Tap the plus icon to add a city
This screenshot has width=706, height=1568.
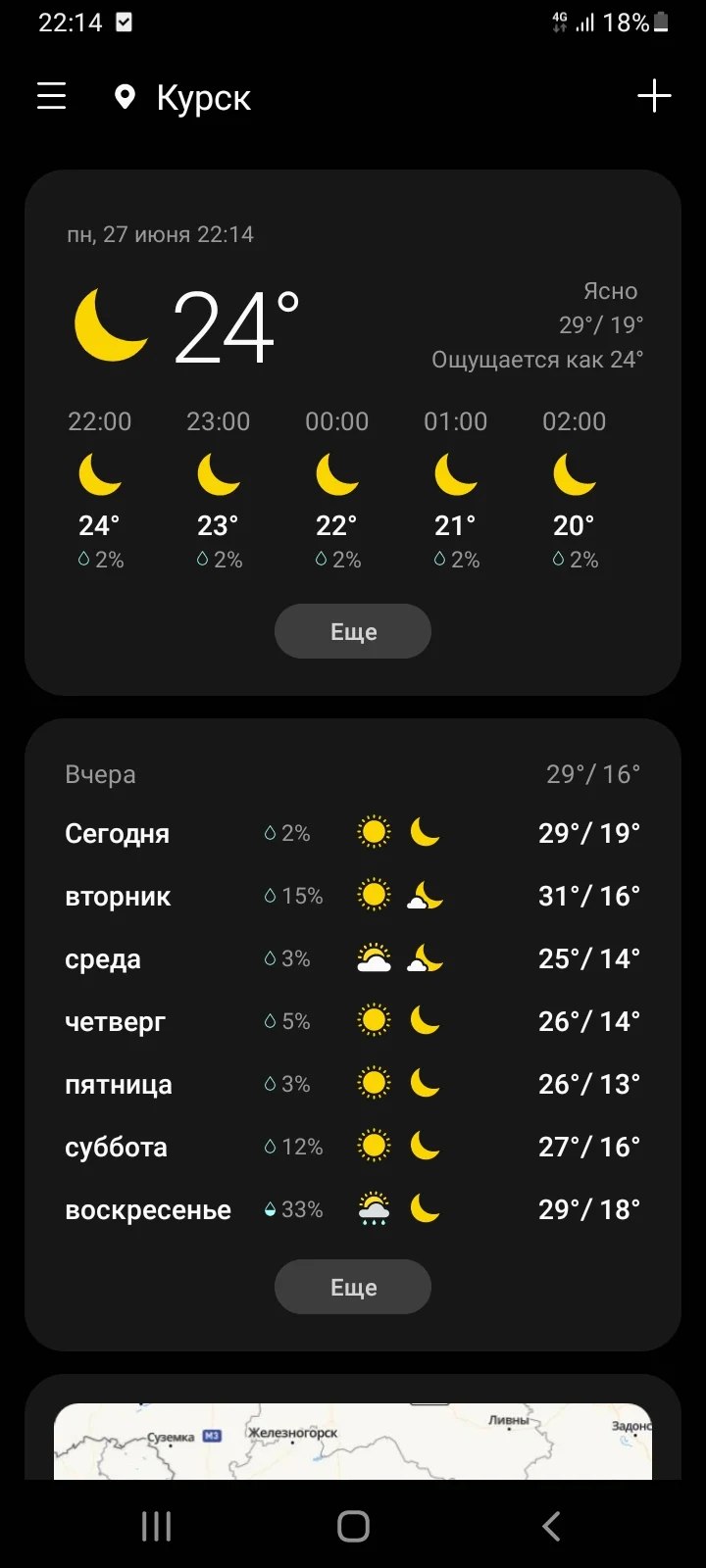653,96
